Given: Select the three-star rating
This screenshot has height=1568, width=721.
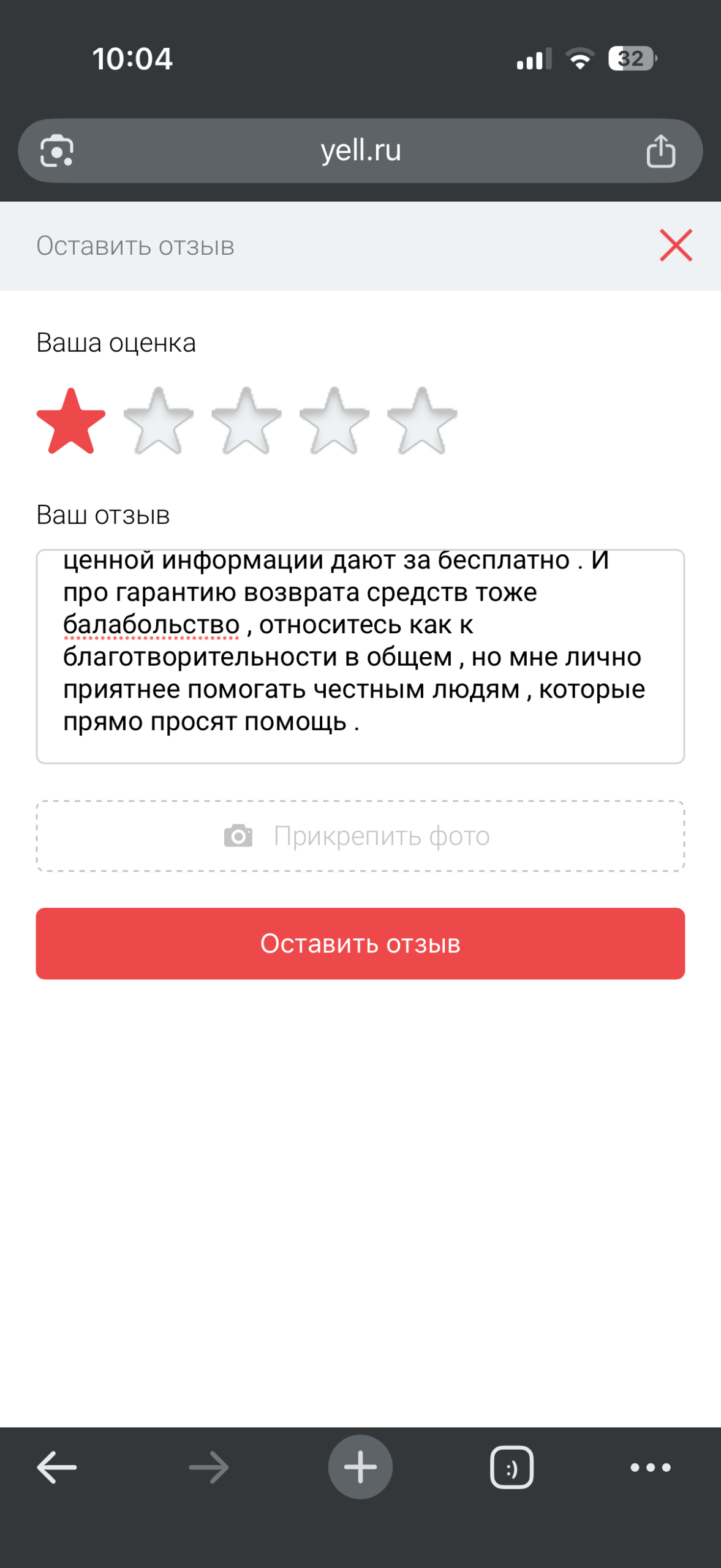Looking at the screenshot, I should [246, 421].
